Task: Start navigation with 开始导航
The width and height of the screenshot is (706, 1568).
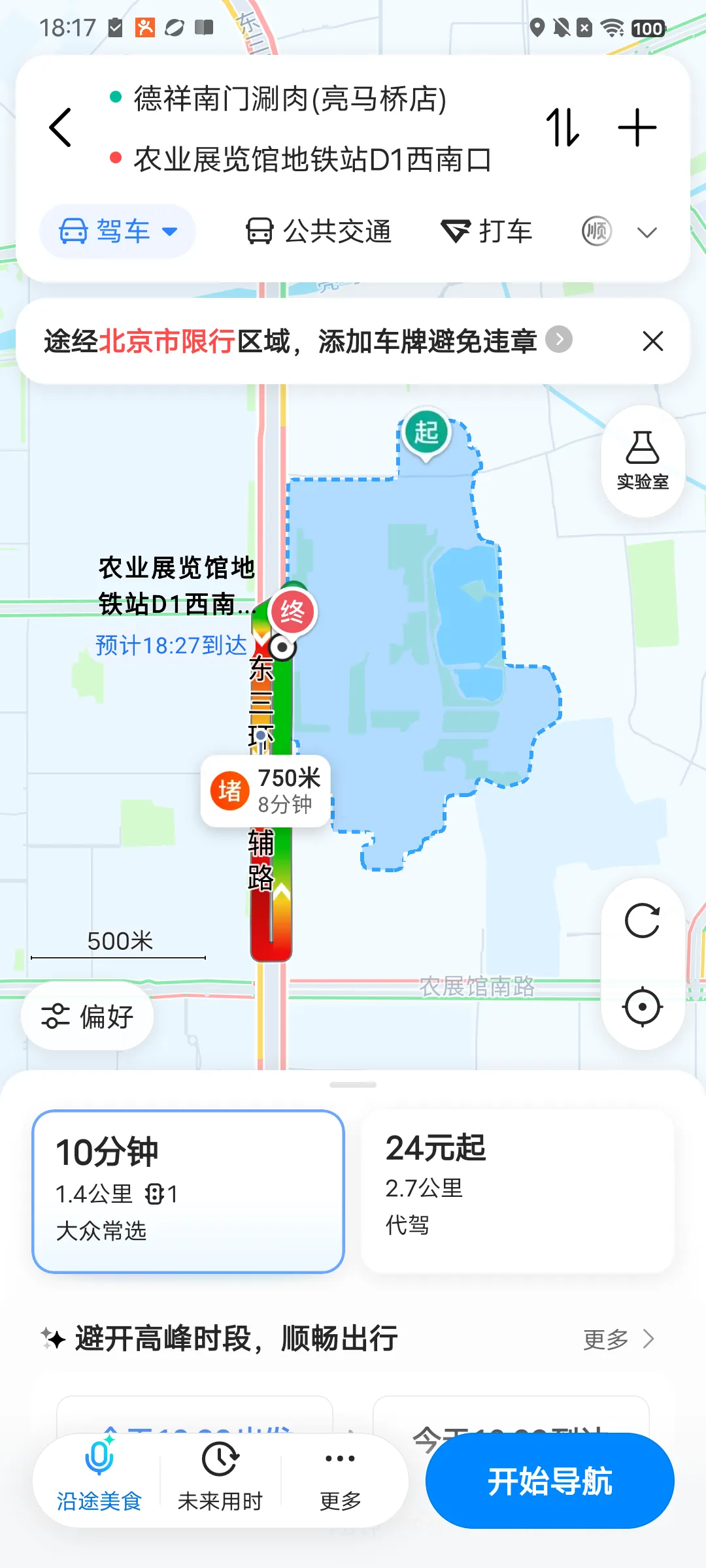Action: 550,1480
